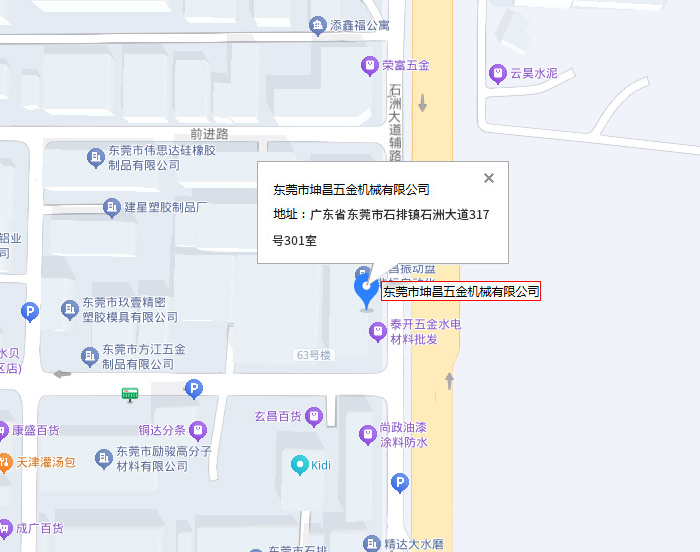Tap the blue location marker pin
The height and width of the screenshot is (552, 700).
click(x=367, y=291)
